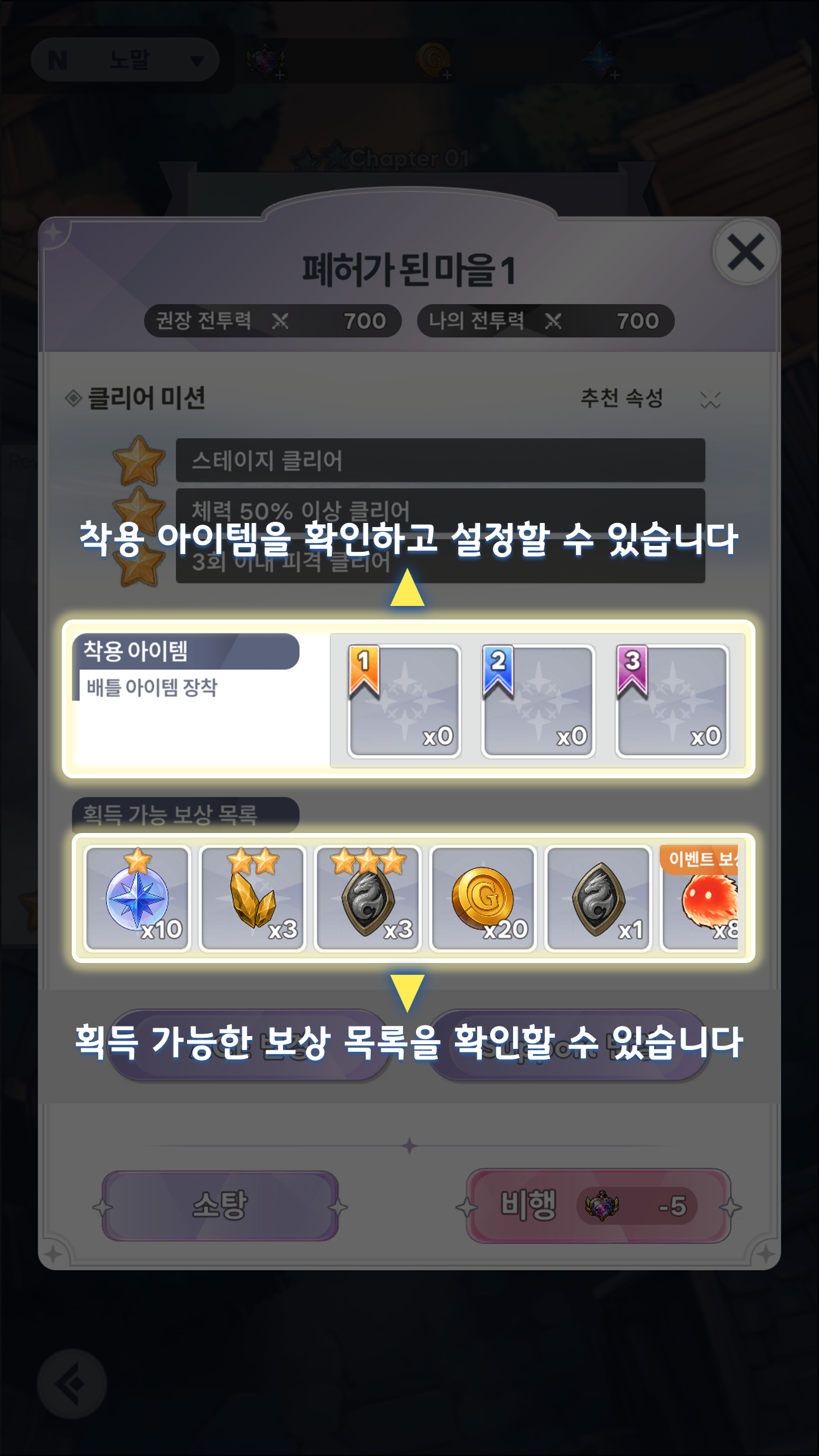Go back with the bottom-left arrow

click(x=72, y=1384)
